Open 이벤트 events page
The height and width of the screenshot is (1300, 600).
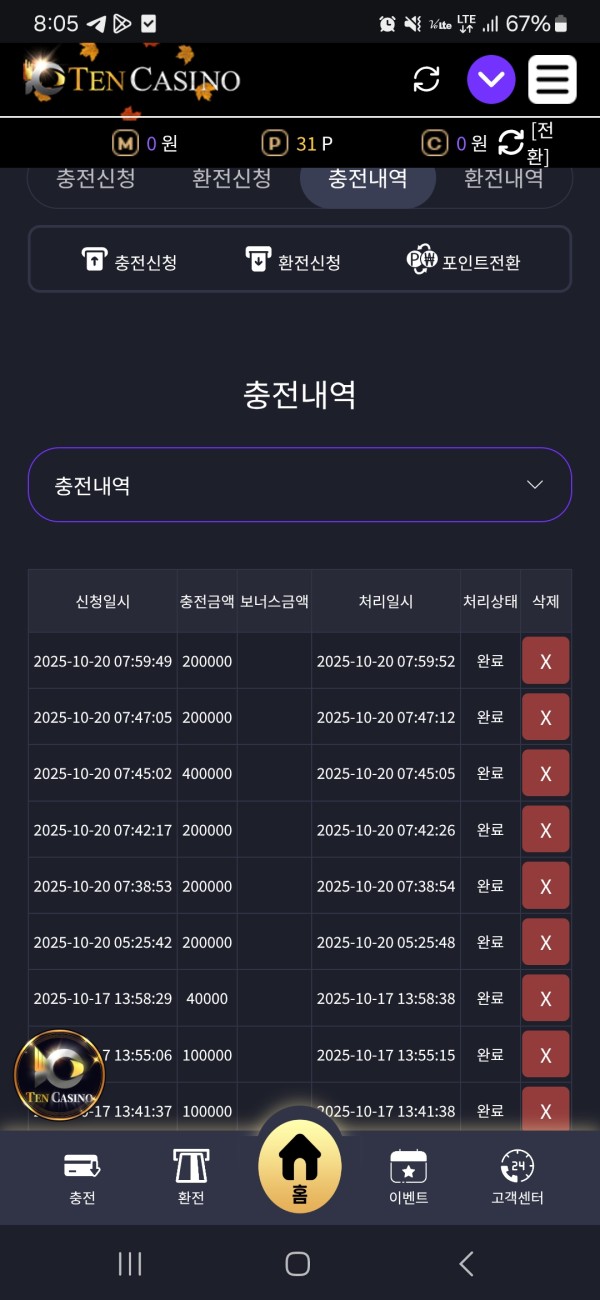point(408,1177)
